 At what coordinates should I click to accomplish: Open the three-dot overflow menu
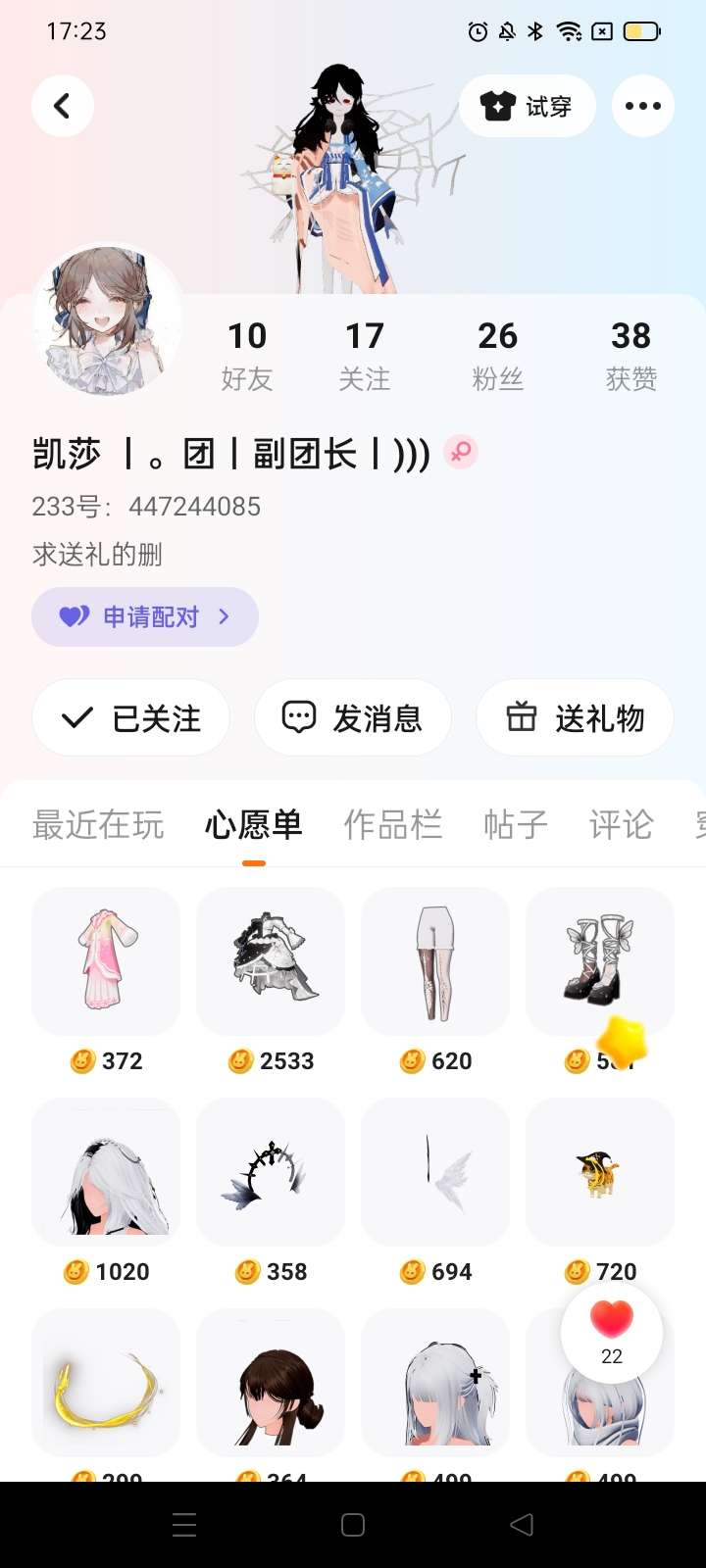(x=642, y=106)
